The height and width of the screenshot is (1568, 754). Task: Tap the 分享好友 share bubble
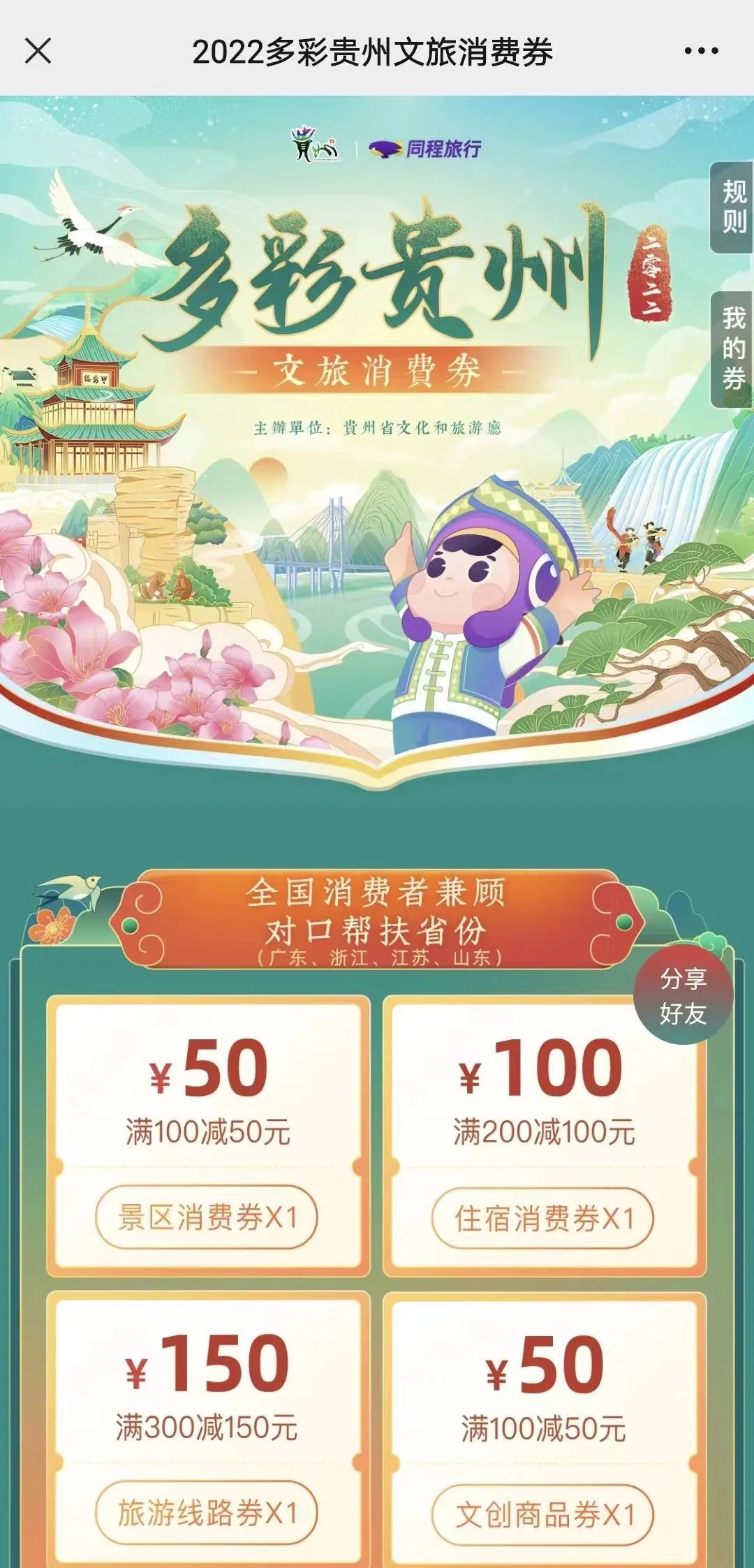tap(683, 996)
